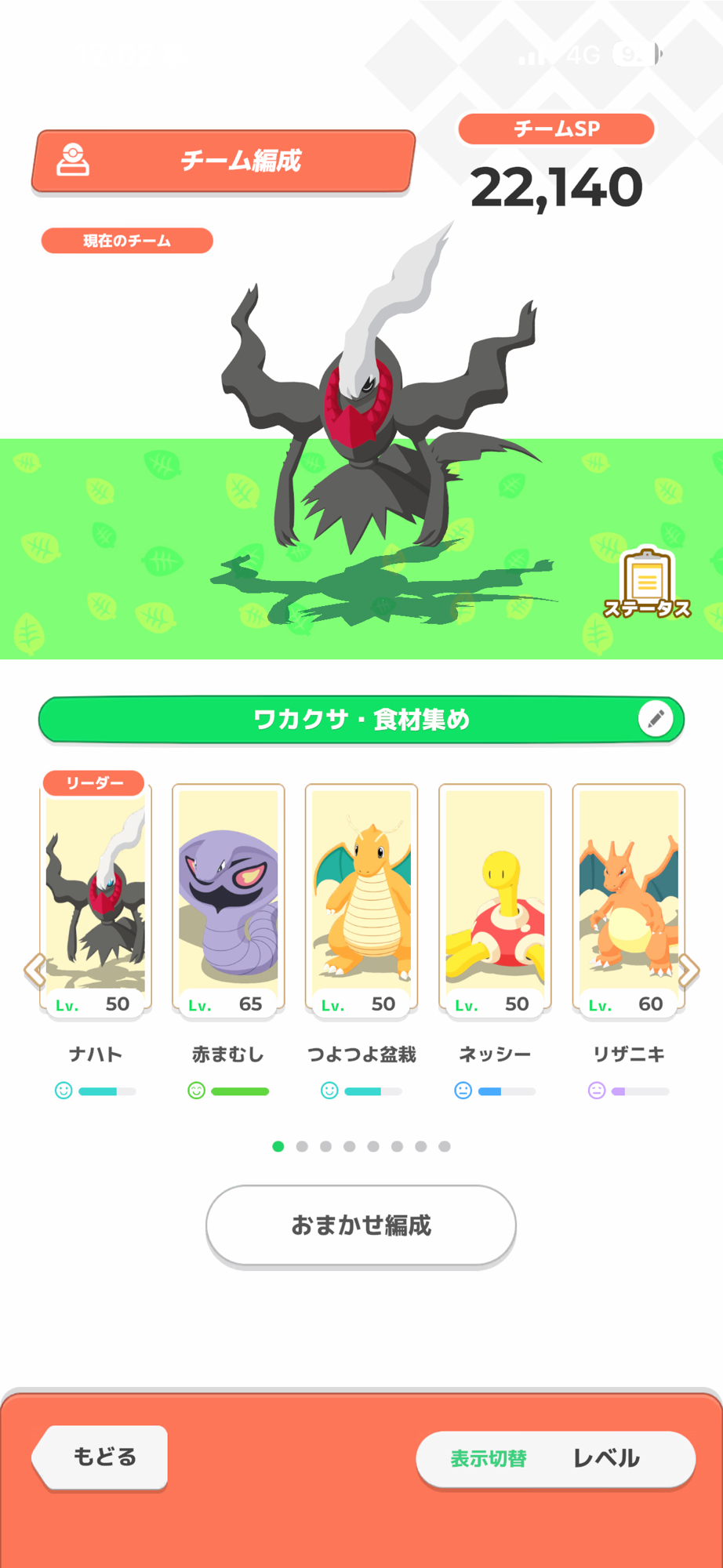Screen dimensions: 723x1568
Task: Open the ステータス clipboard icon
Action: 647,584
